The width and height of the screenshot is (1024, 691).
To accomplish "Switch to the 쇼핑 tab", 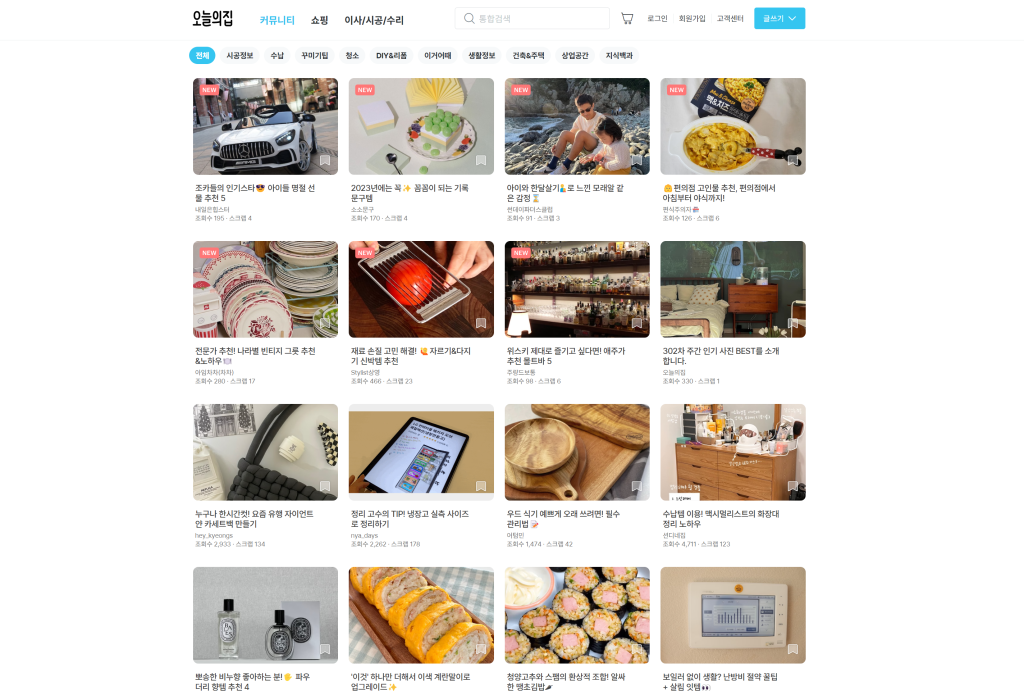I will tap(319, 20).
